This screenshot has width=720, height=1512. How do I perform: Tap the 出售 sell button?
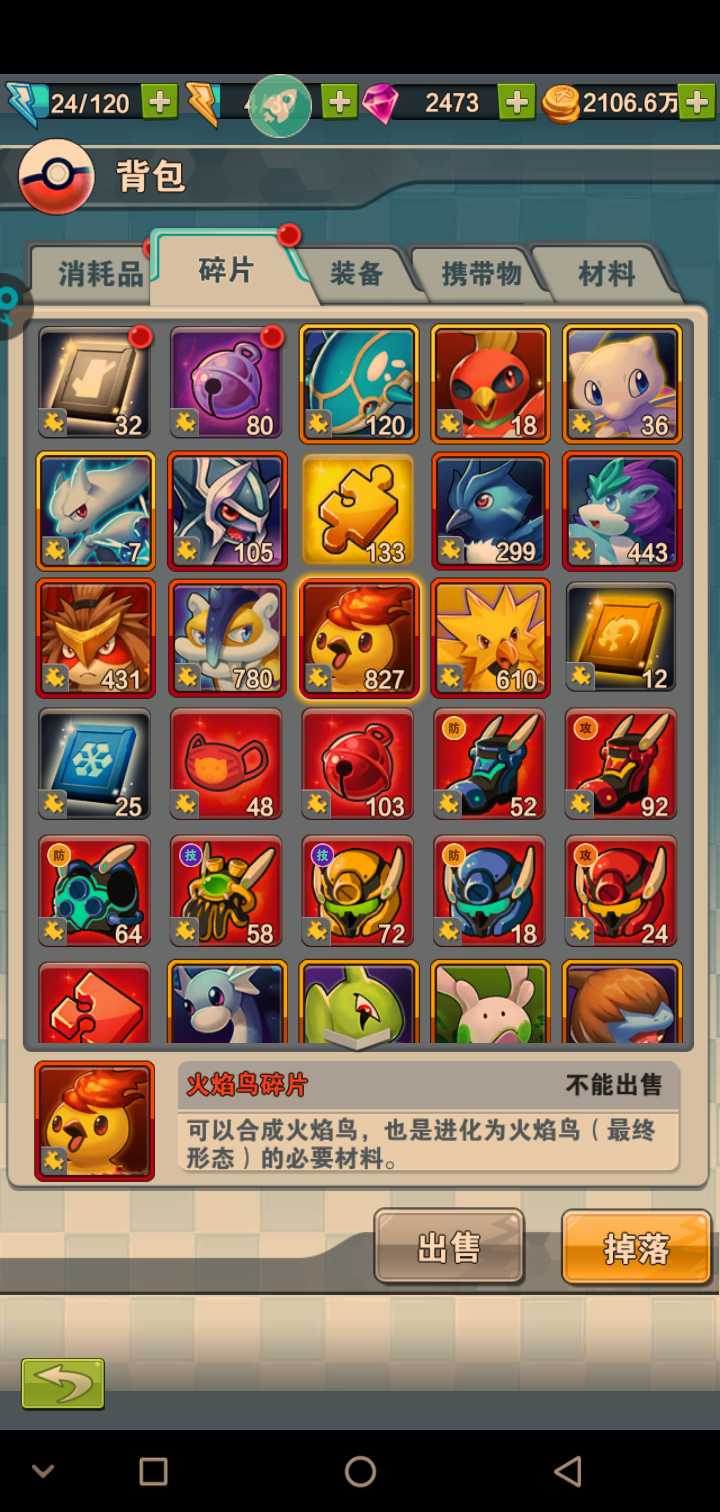[449, 1247]
